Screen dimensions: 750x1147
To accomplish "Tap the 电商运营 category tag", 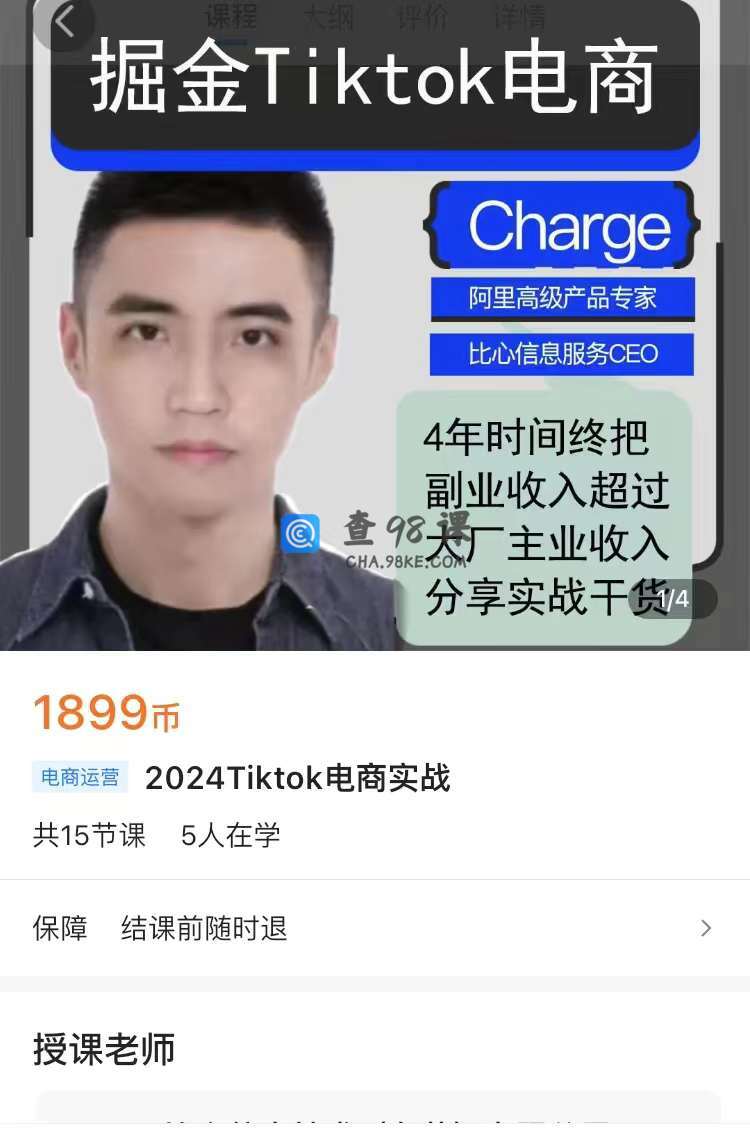I will click(x=80, y=777).
